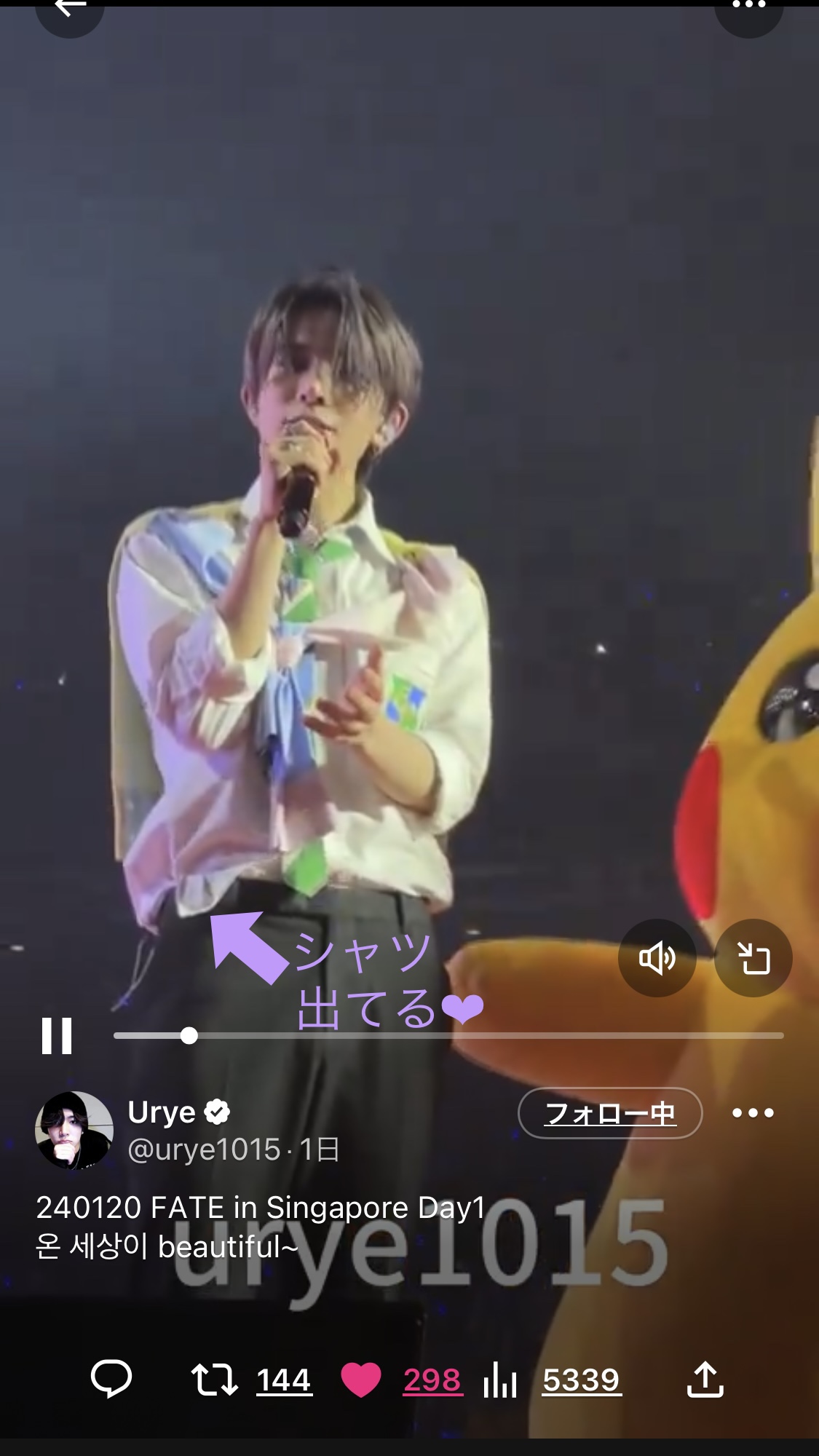Tap the rotate video icon

753,958
